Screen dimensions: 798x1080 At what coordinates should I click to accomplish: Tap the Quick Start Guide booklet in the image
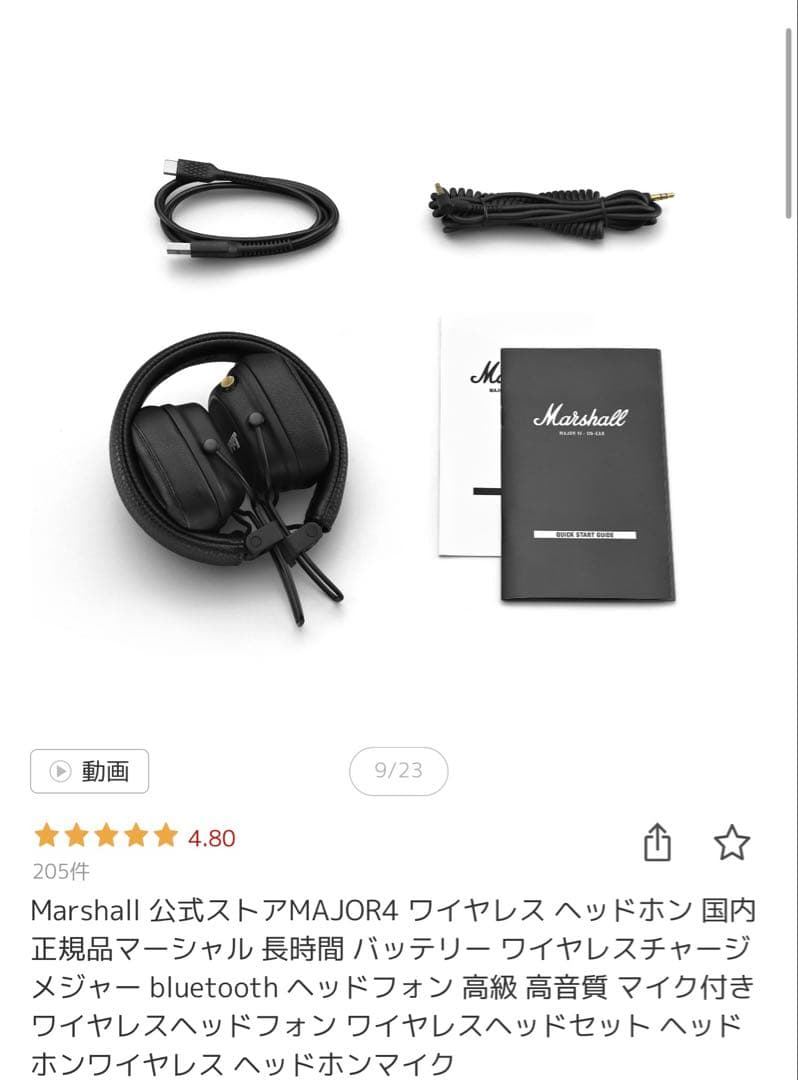pyautogui.click(x=580, y=470)
